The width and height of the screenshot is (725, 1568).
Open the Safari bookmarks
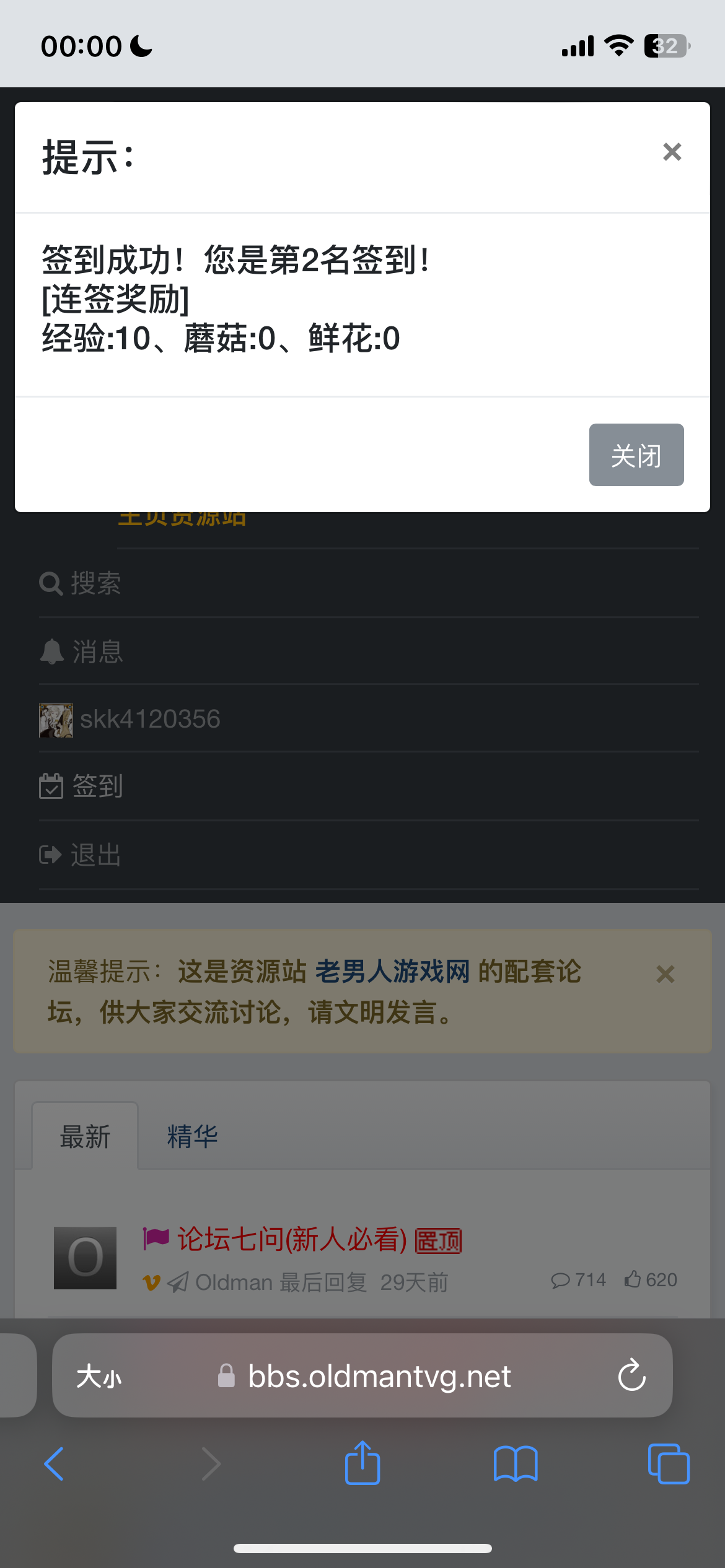coord(516,1464)
